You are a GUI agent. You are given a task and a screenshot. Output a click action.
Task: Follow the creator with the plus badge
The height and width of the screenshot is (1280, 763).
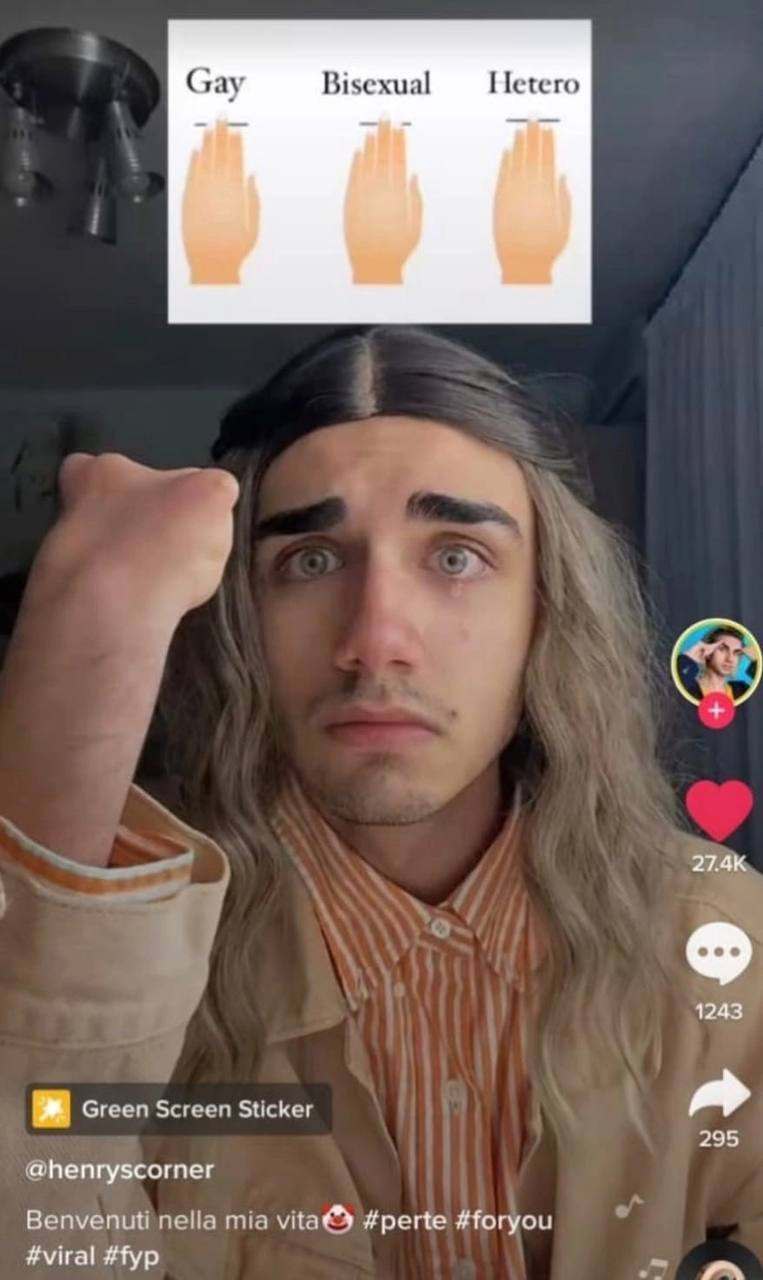click(x=716, y=711)
